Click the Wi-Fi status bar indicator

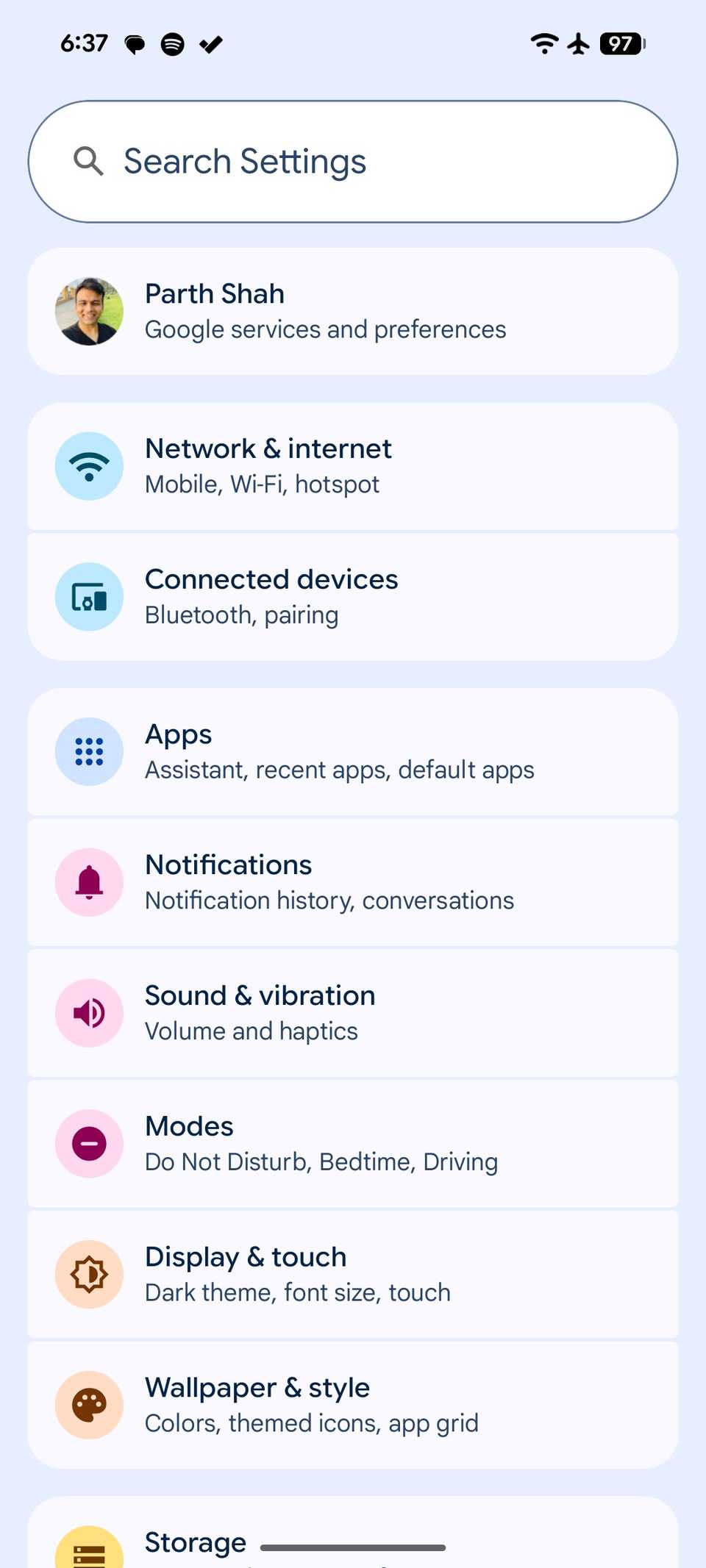pos(543,44)
